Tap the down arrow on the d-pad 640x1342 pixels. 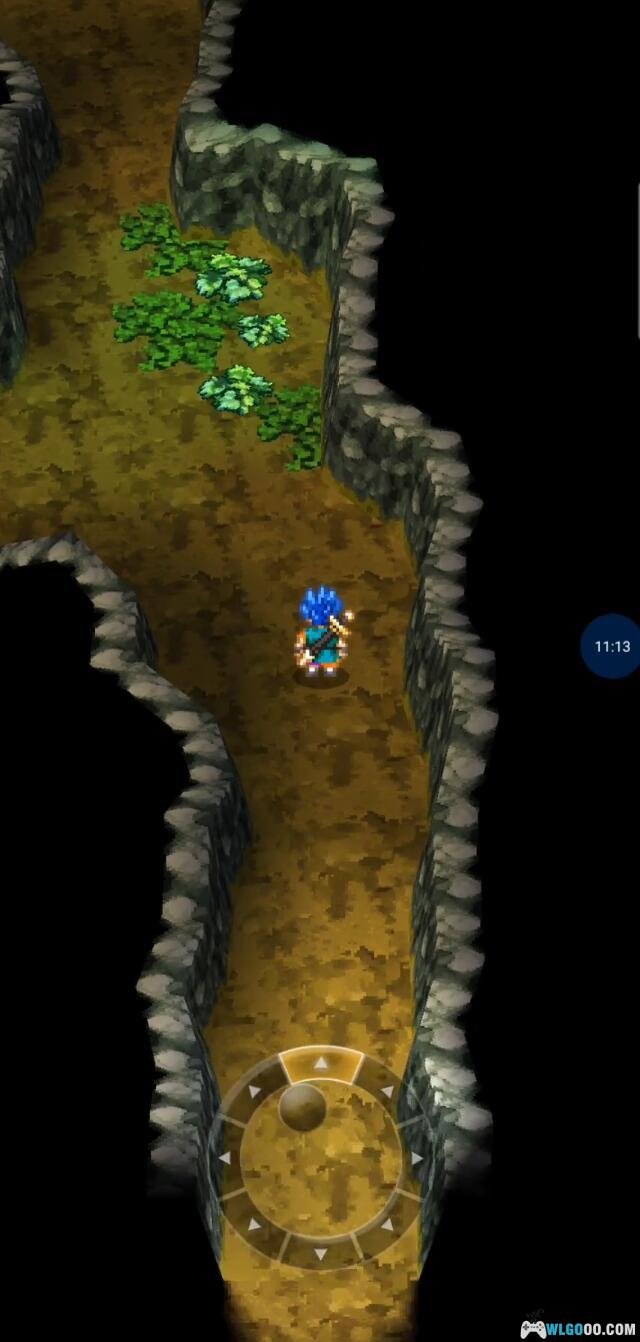click(320, 1253)
